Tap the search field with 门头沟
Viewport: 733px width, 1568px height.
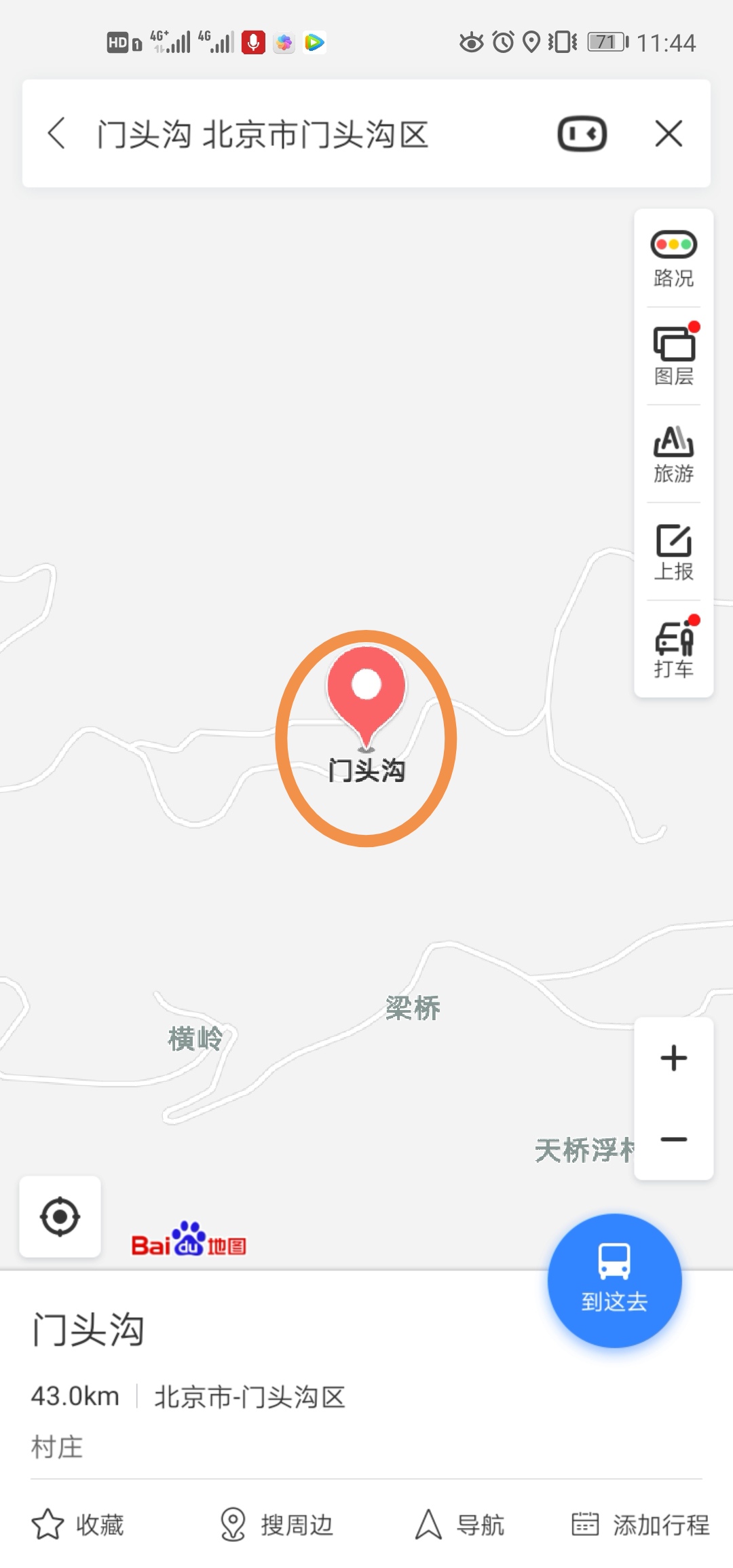(x=285, y=134)
